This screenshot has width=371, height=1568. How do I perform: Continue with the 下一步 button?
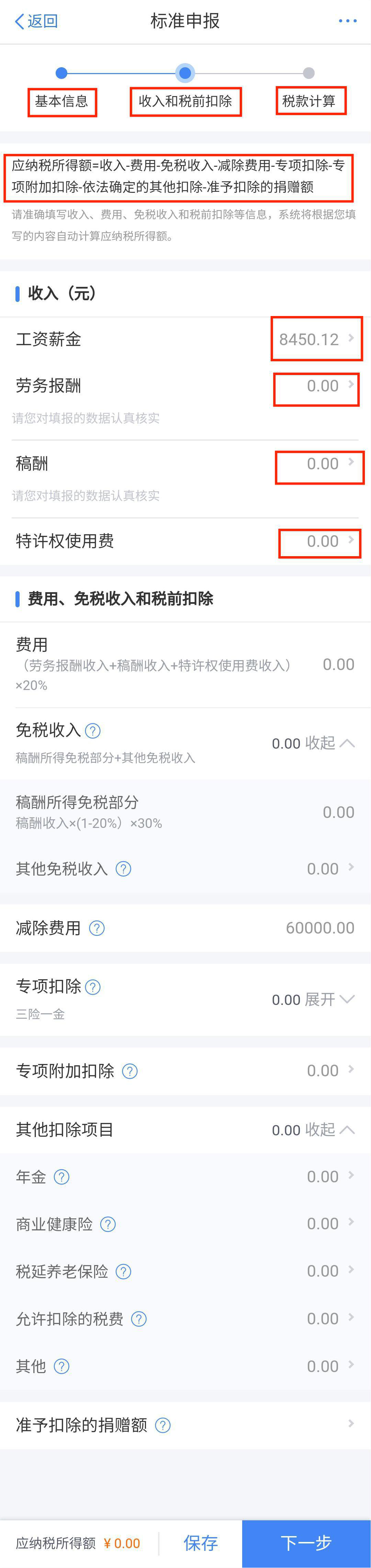tap(306, 1542)
